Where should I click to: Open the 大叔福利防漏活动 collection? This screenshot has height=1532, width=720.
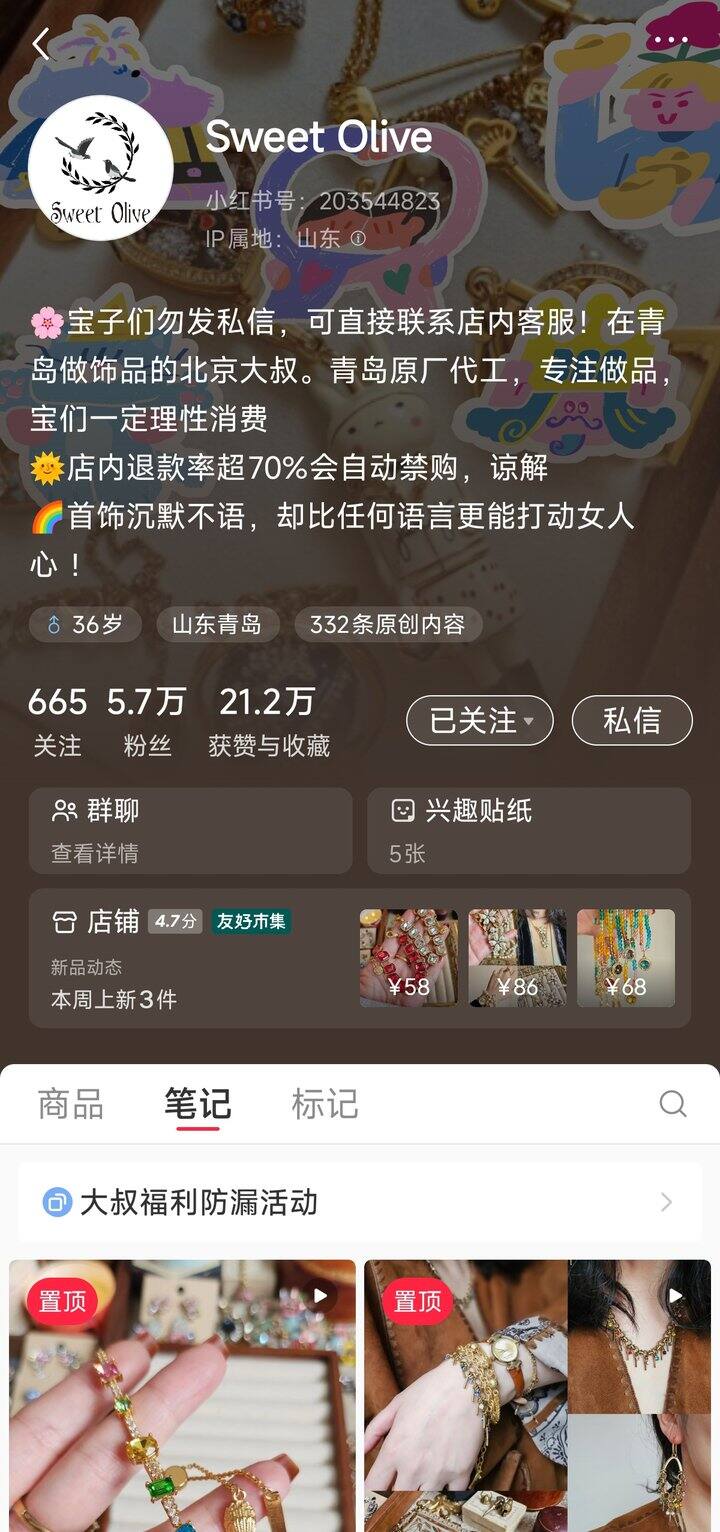coord(359,1201)
